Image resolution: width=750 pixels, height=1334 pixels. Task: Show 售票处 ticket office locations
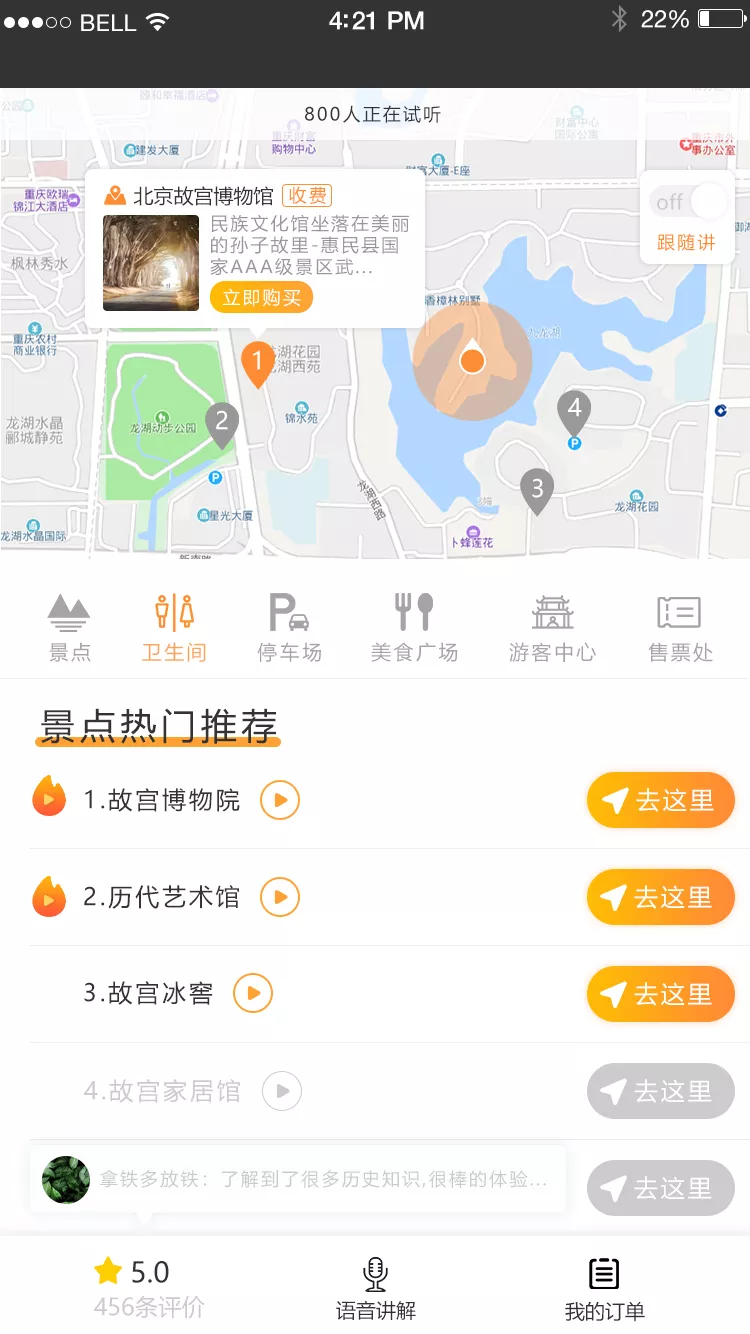(680, 628)
